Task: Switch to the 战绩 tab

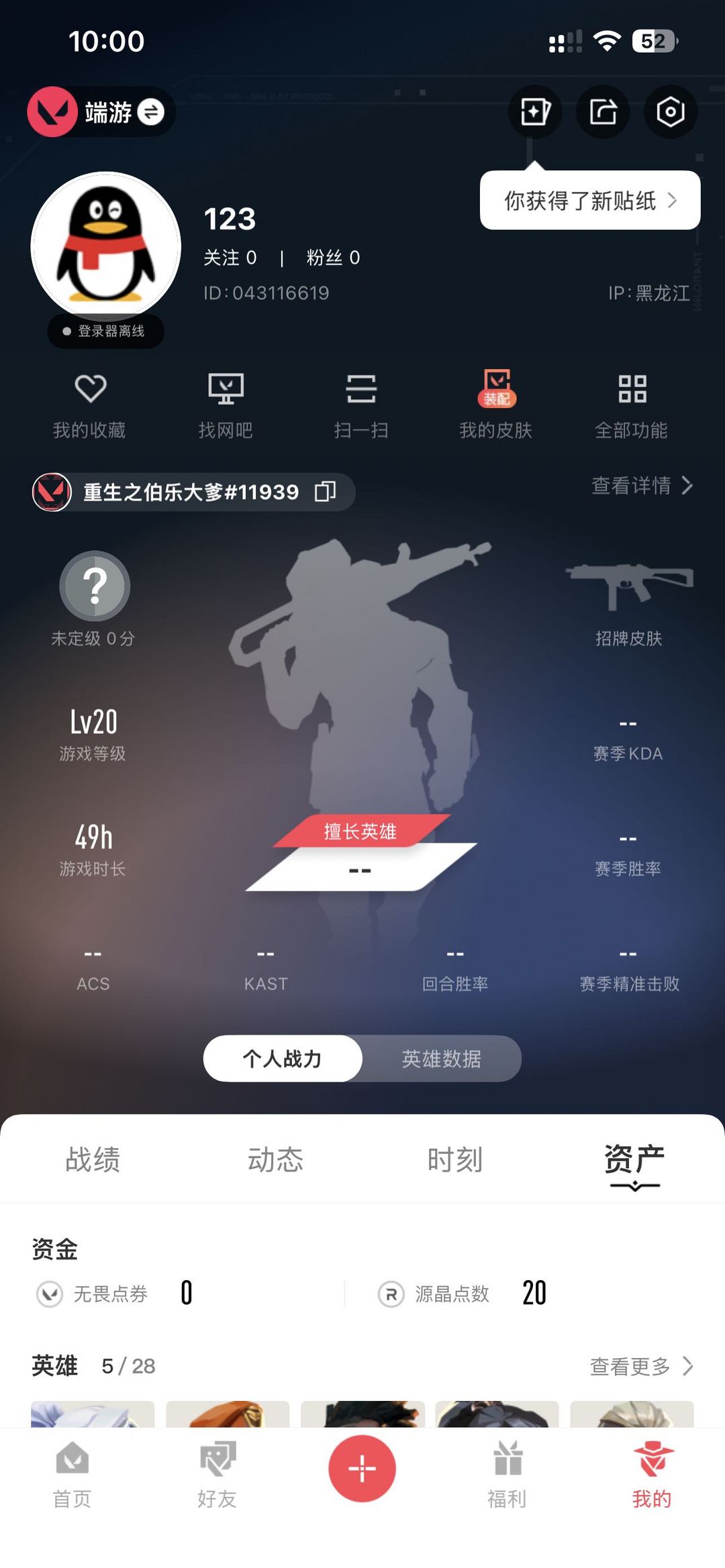Action: [93, 1159]
